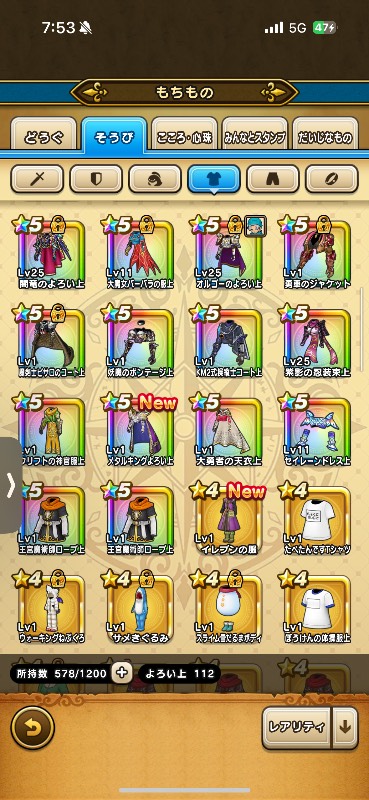The width and height of the screenshot is (369, 800).
Task: Select the new イレブンの服 item
Action: (x=228, y=518)
